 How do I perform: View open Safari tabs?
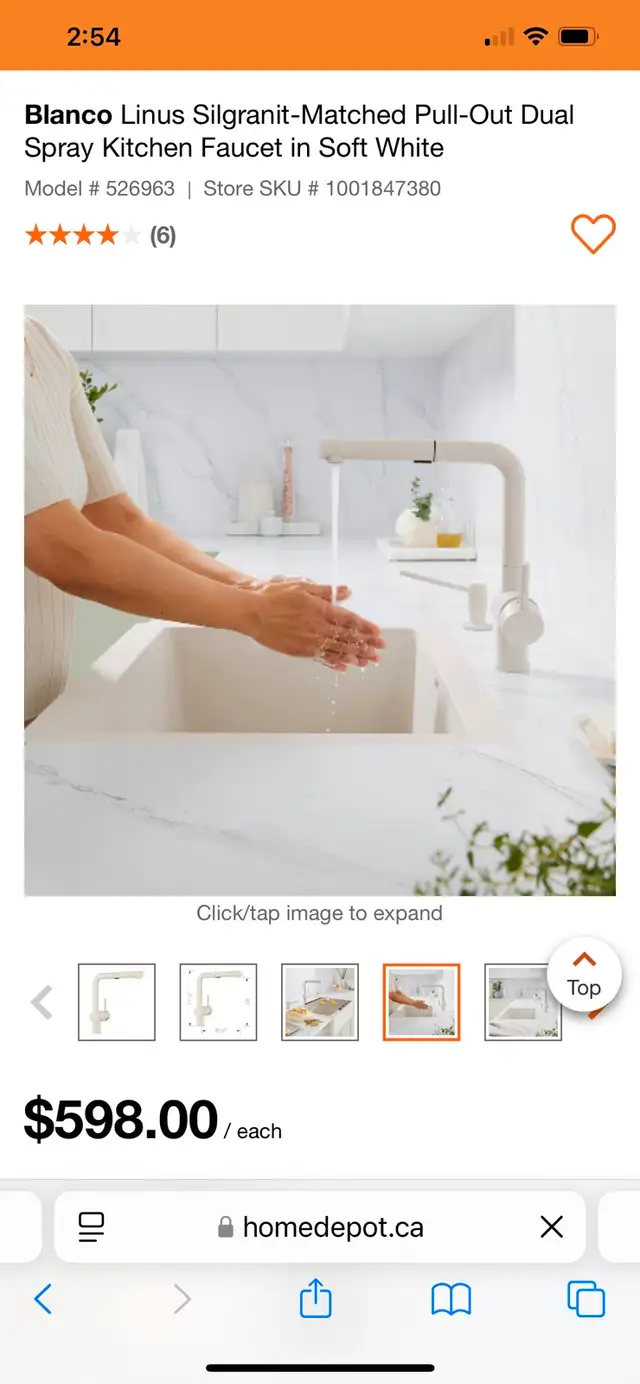(586, 1299)
